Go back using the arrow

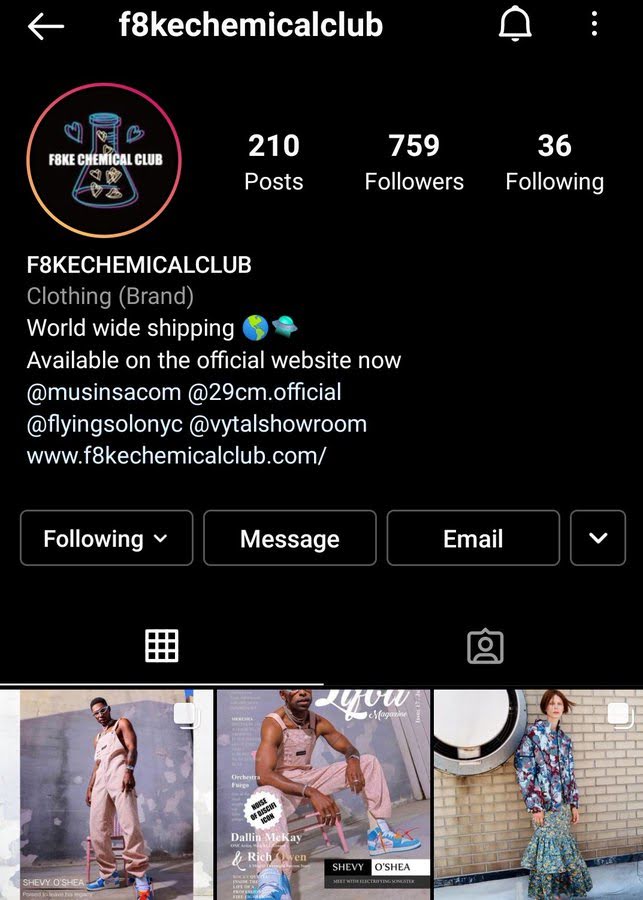46,27
